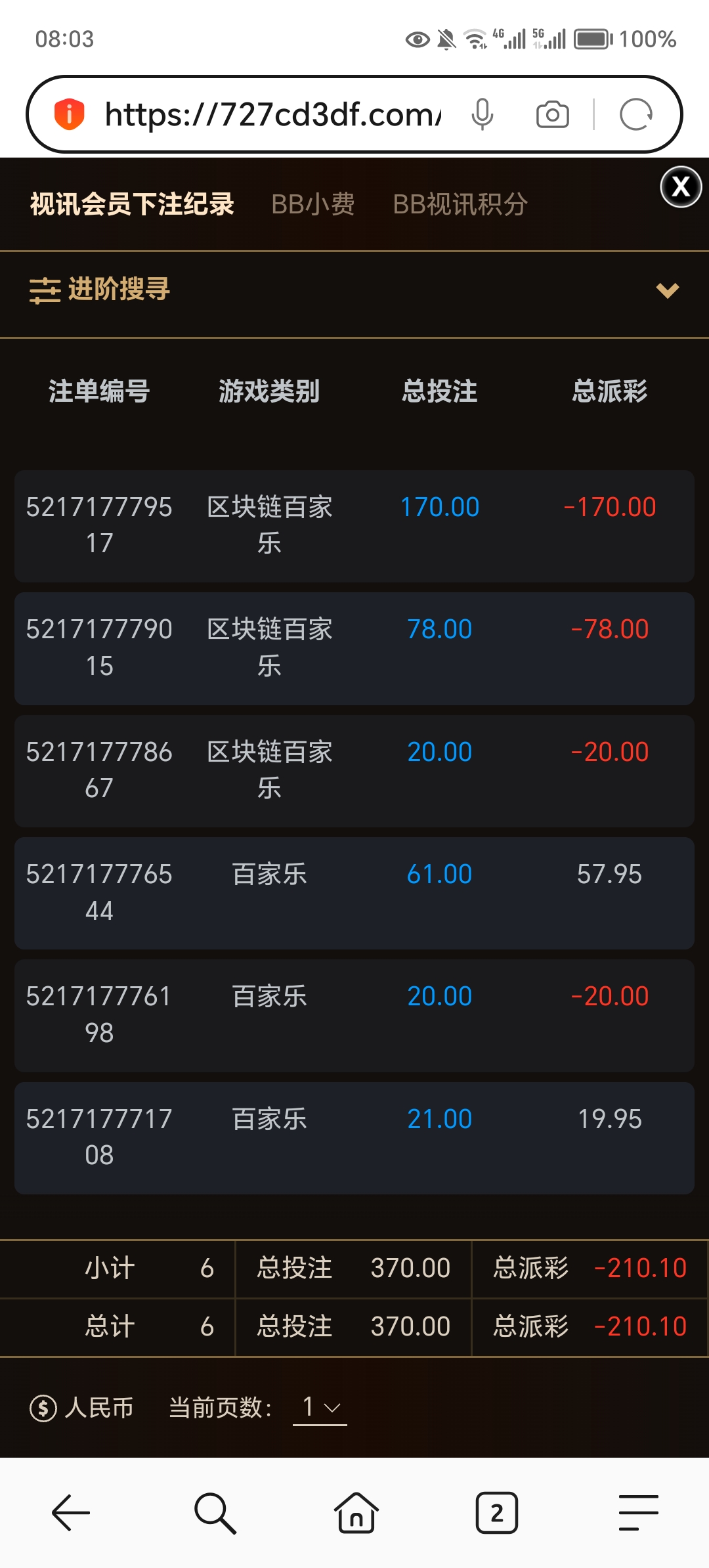Open the browser search tool
Viewport: 709px width, 1568px height.
pyautogui.click(x=214, y=1513)
